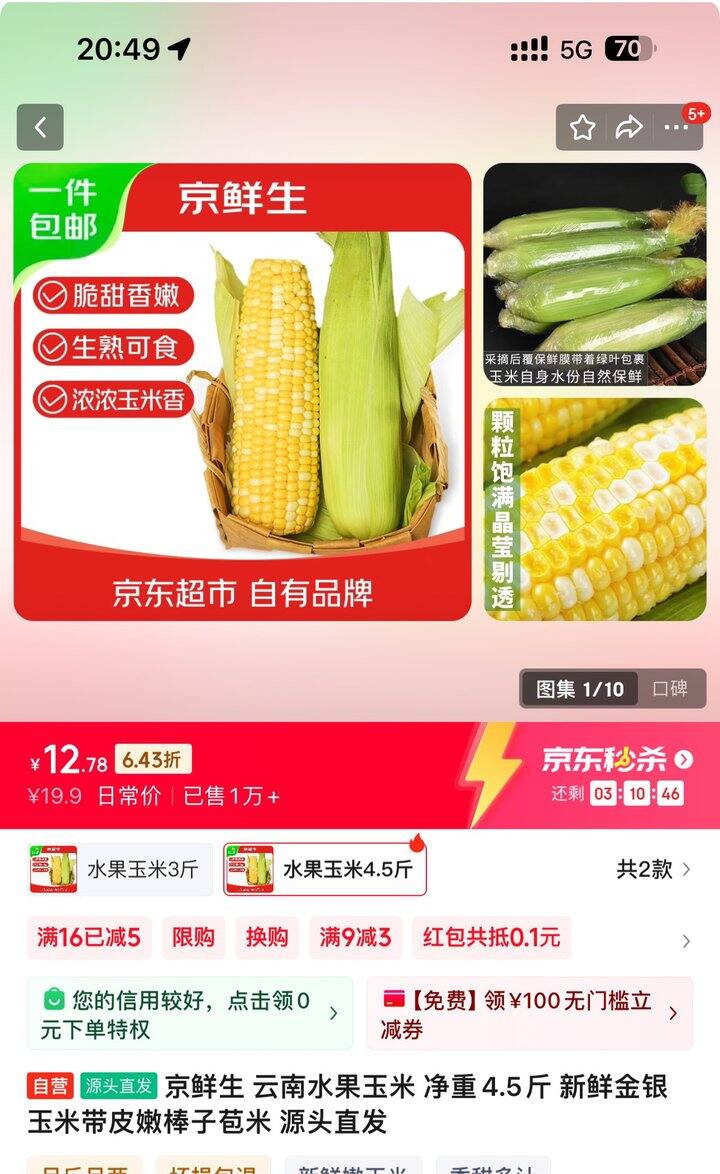View the wrapped green corn husks image
The image size is (720, 1174).
tap(595, 274)
